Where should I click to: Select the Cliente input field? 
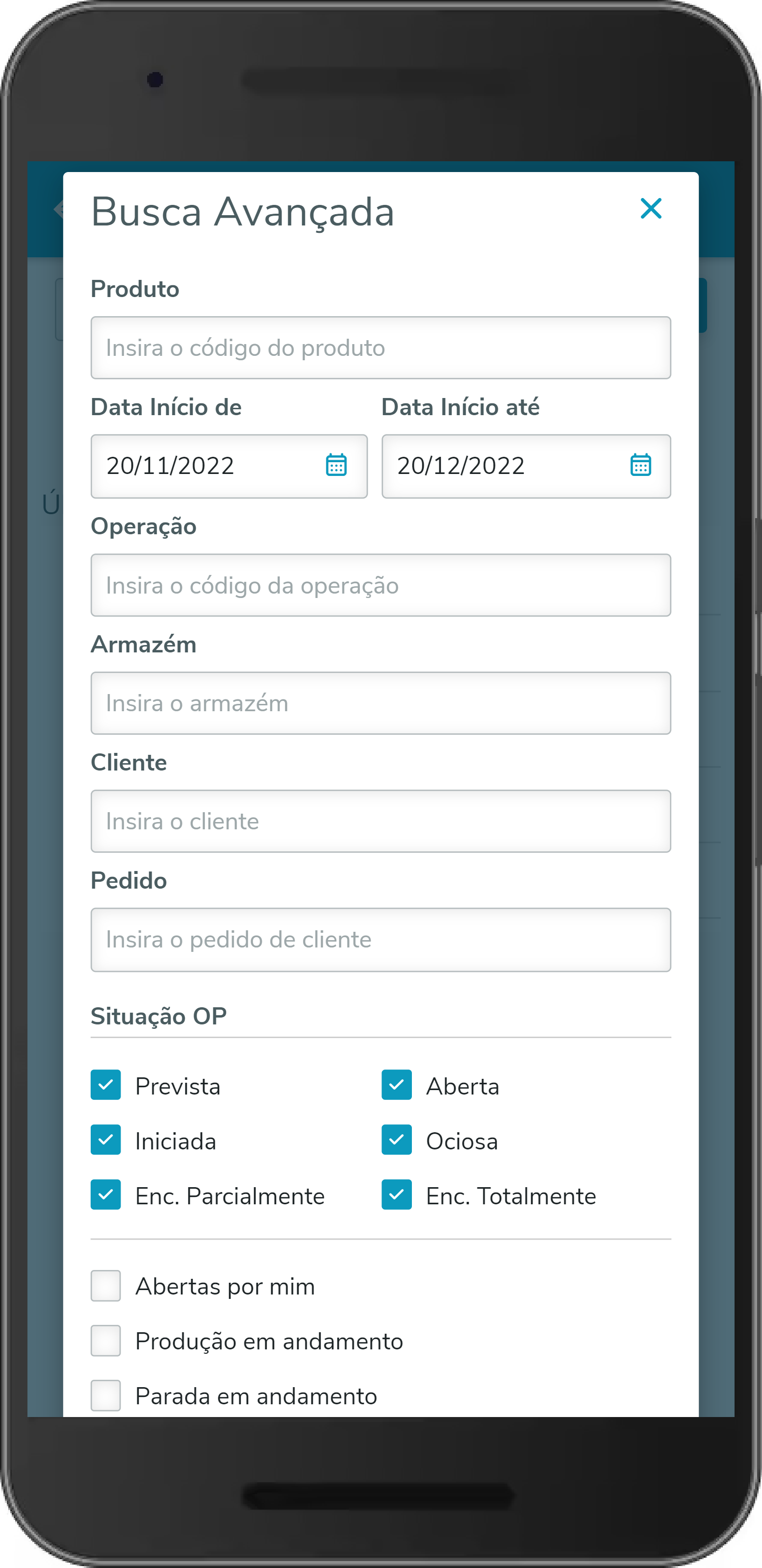pyautogui.click(x=381, y=821)
